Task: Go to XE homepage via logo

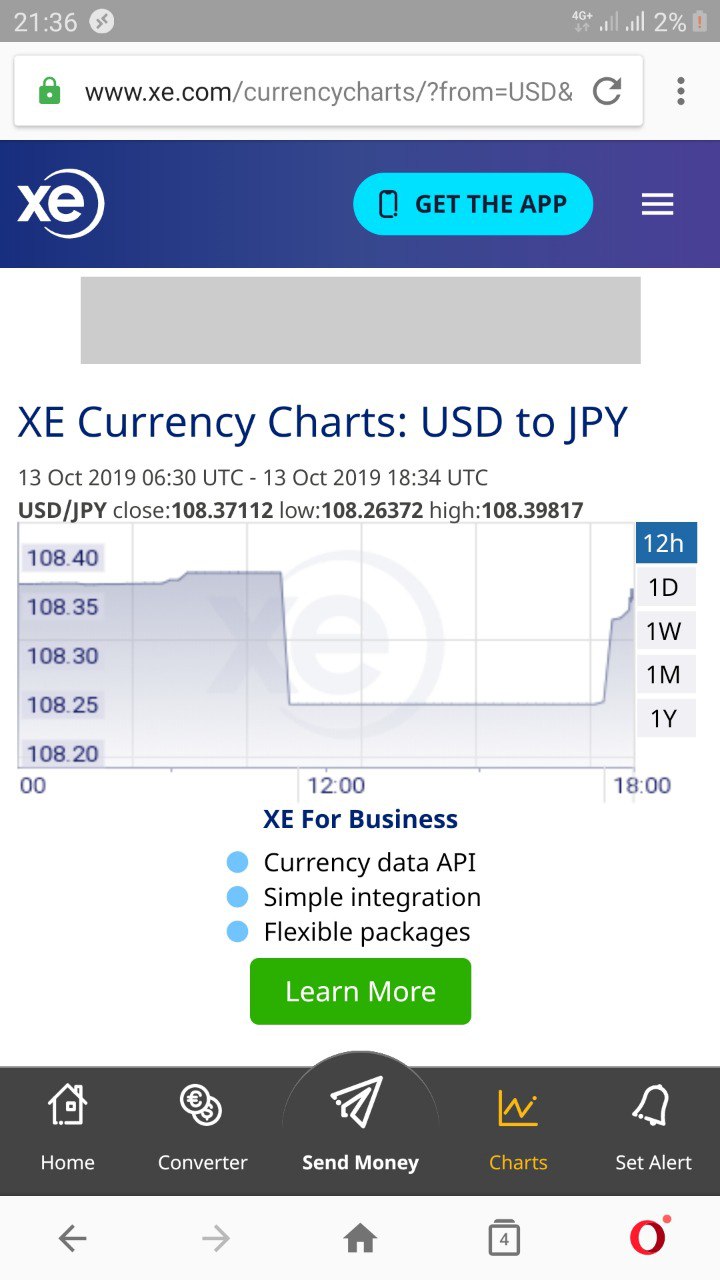Action: [x=60, y=204]
